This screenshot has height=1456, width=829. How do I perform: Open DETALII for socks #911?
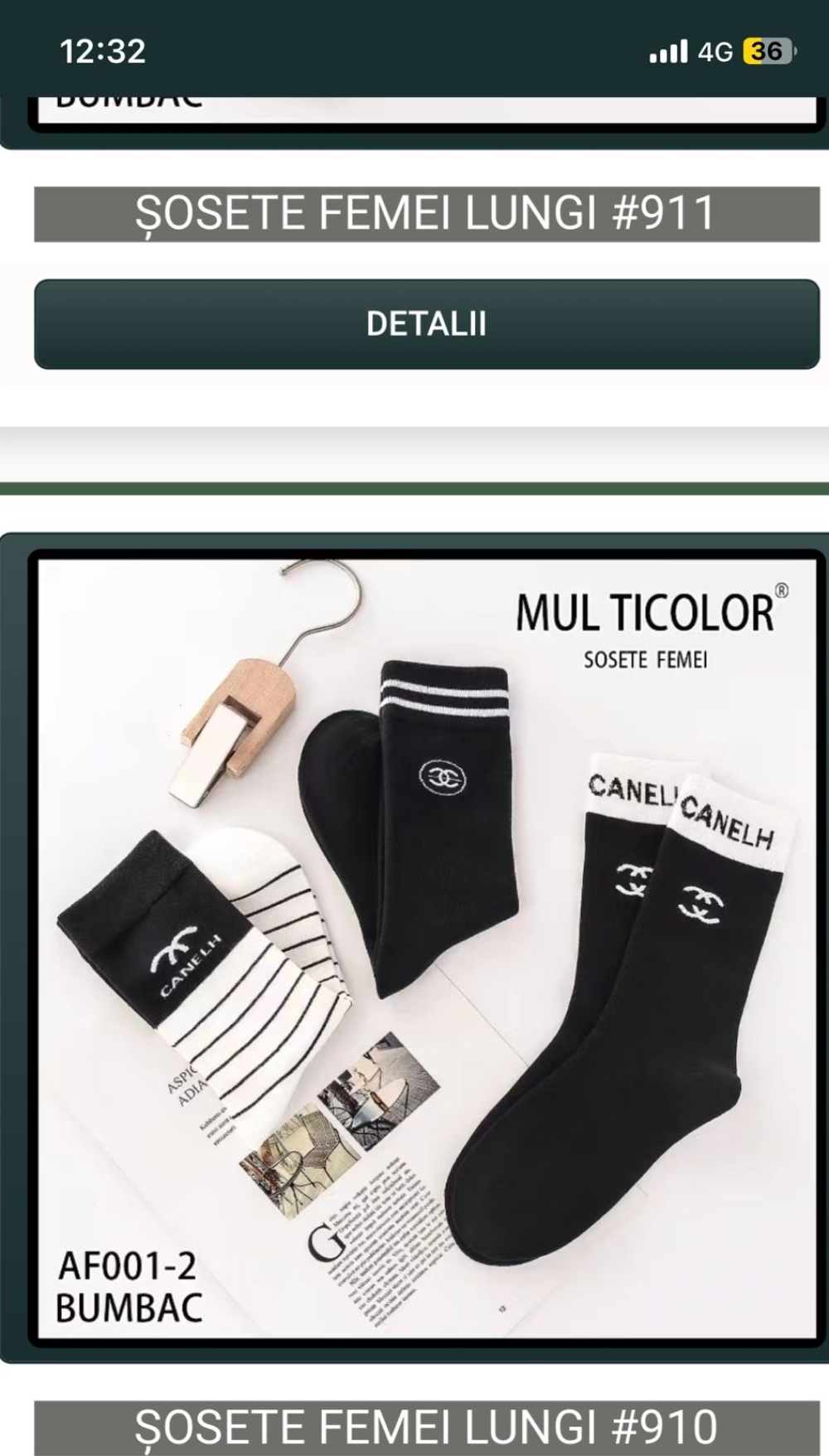click(426, 324)
